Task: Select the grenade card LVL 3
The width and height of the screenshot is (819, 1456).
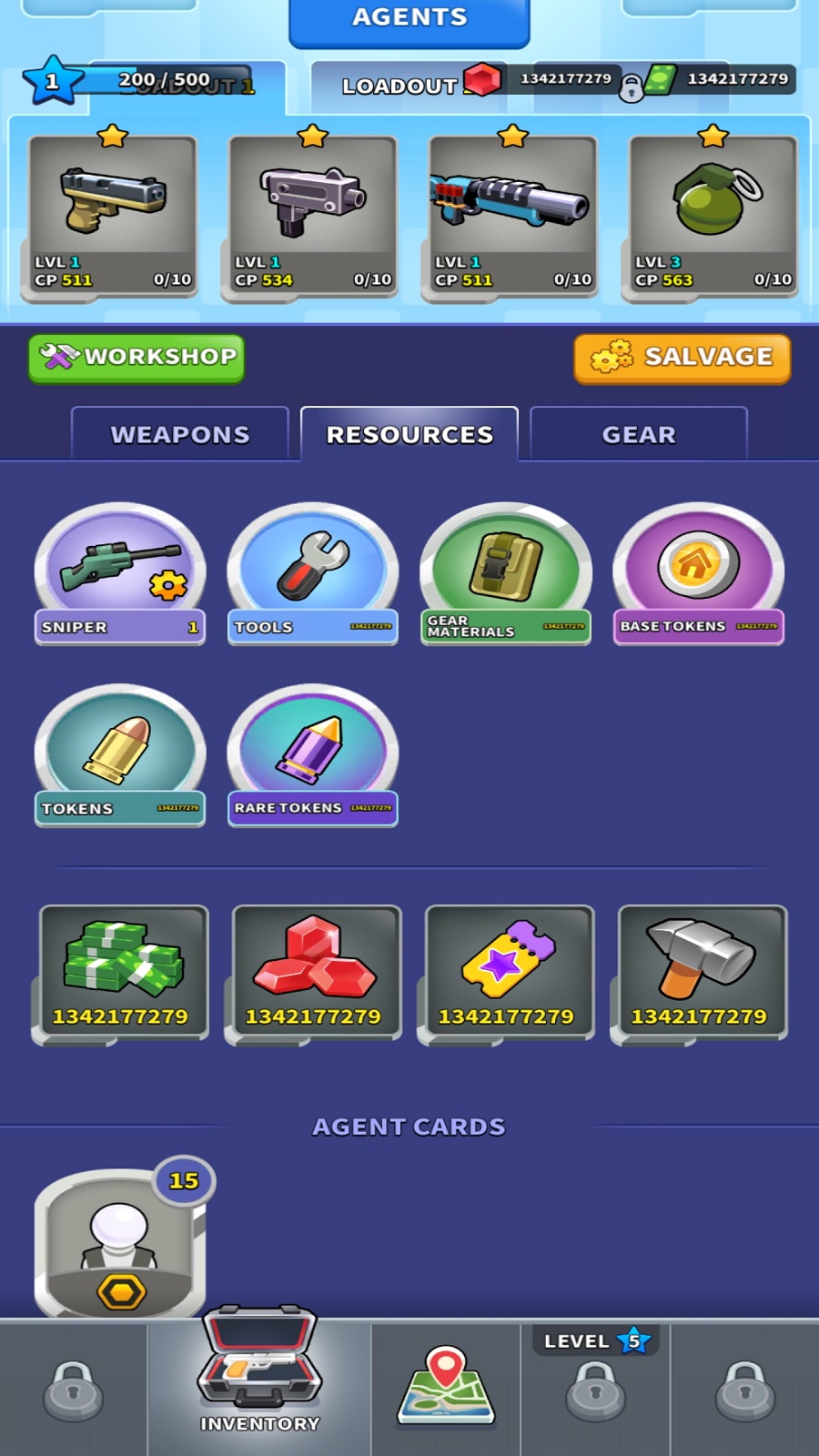Action: [x=713, y=215]
